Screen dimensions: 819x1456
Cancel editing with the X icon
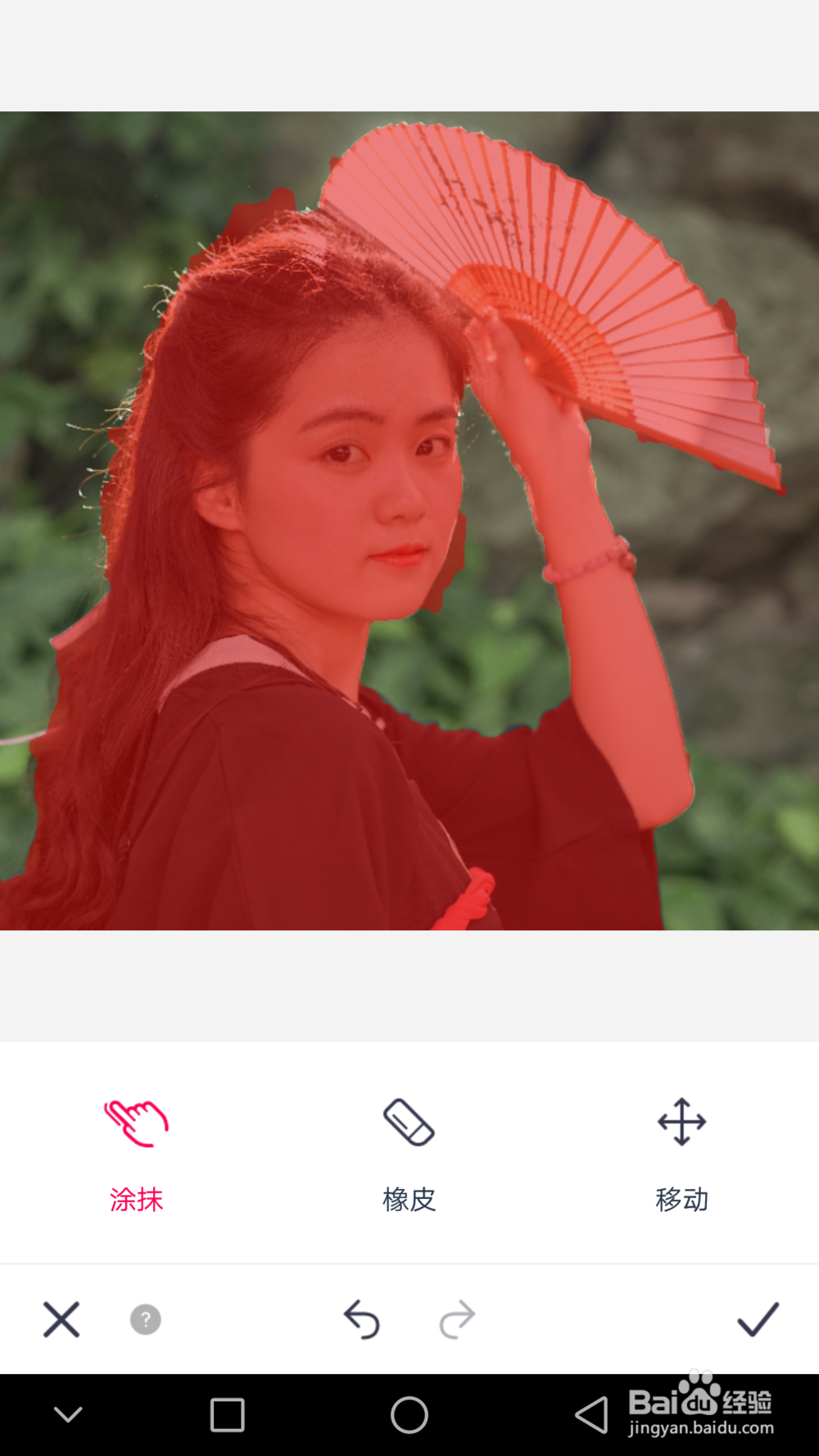[x=61, y=1319]
